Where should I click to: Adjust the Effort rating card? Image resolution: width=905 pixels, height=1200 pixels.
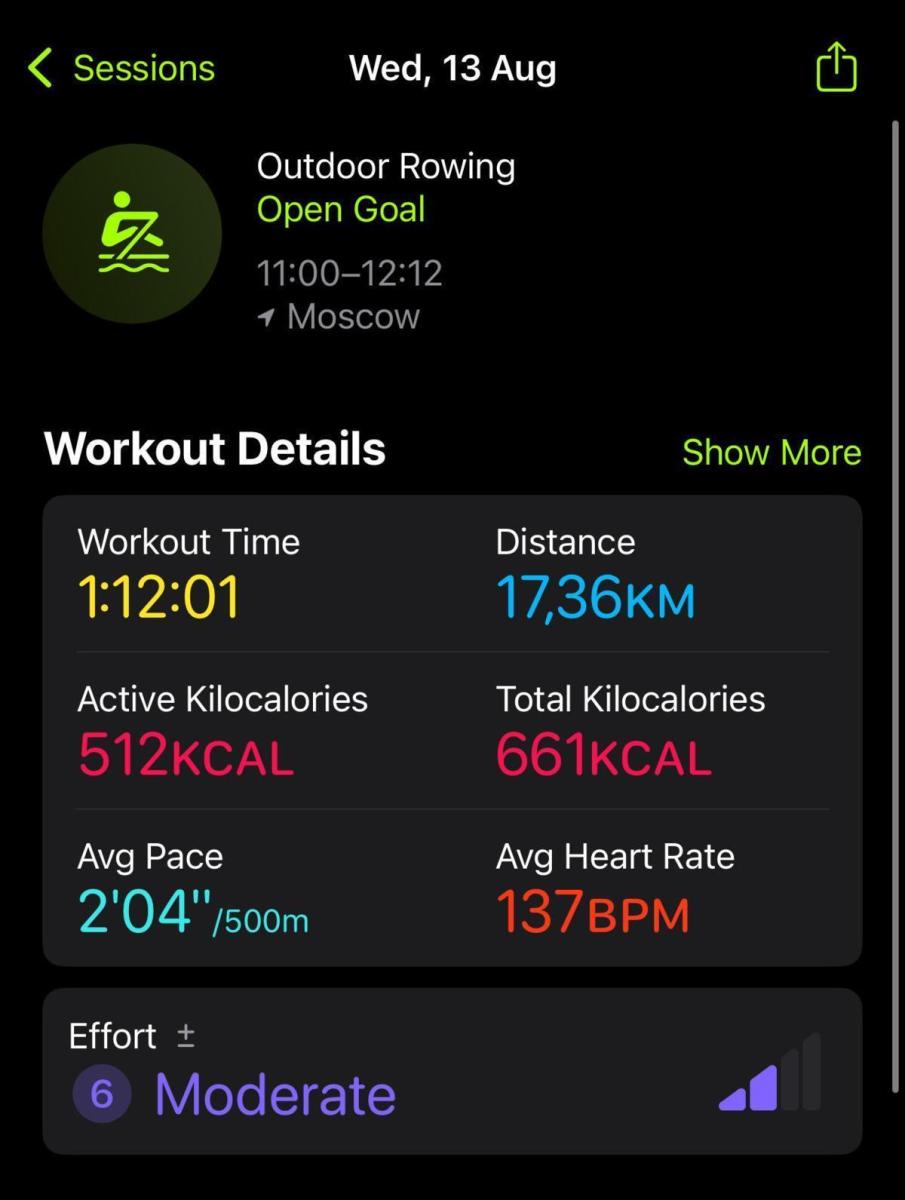pyautogui.click(x=451, y=1072)
